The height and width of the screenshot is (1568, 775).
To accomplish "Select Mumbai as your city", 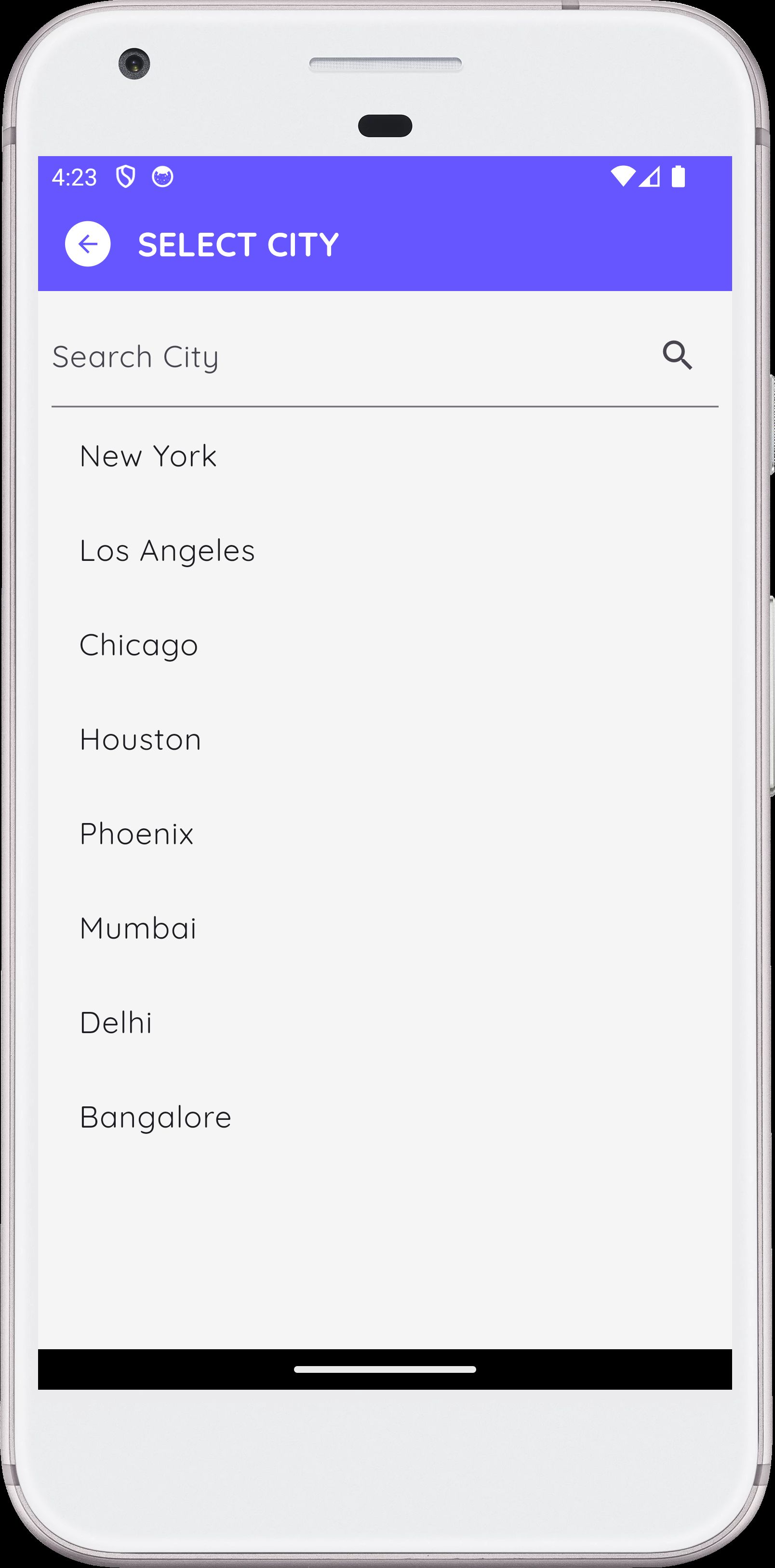I will point(138,928).
